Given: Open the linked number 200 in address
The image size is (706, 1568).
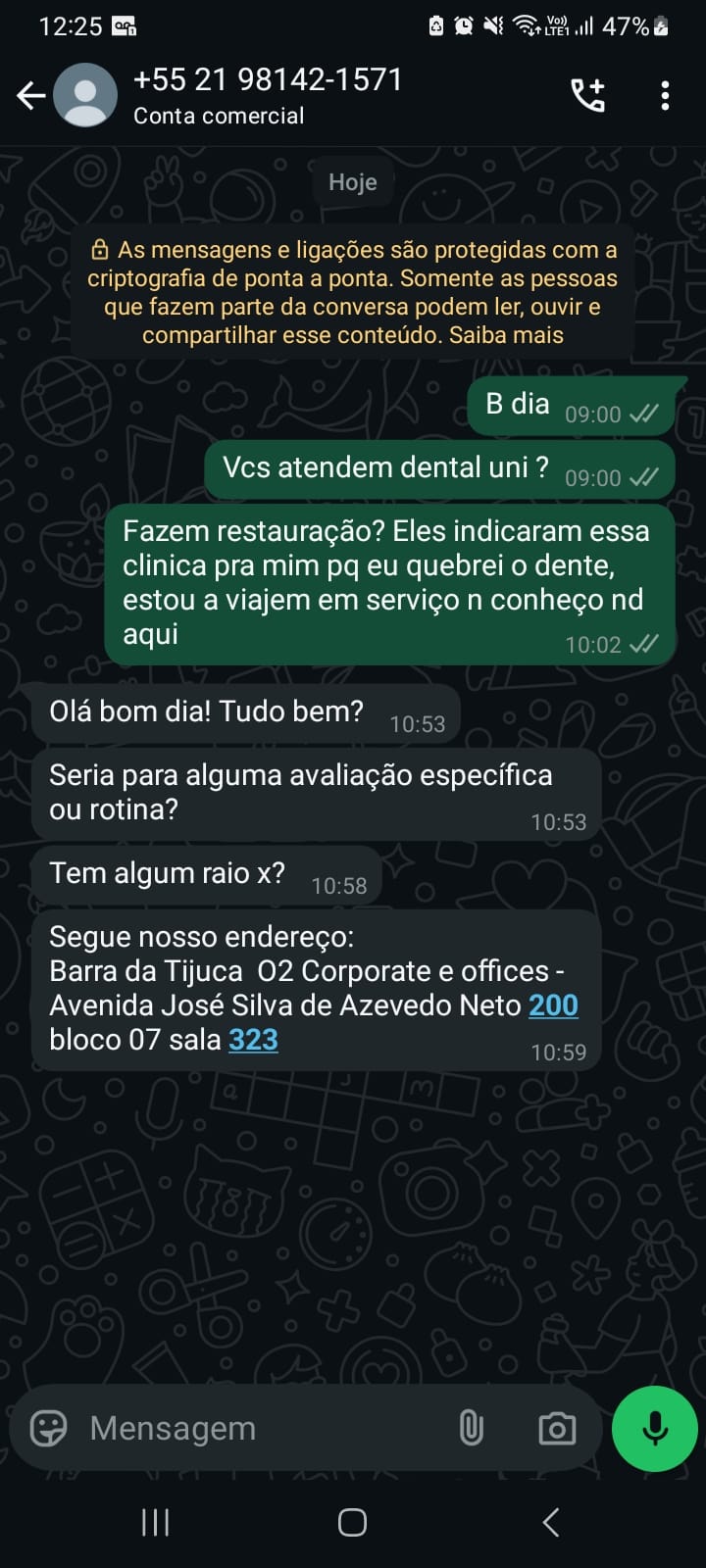Looking at the screenshot, I should (553, 1005).
